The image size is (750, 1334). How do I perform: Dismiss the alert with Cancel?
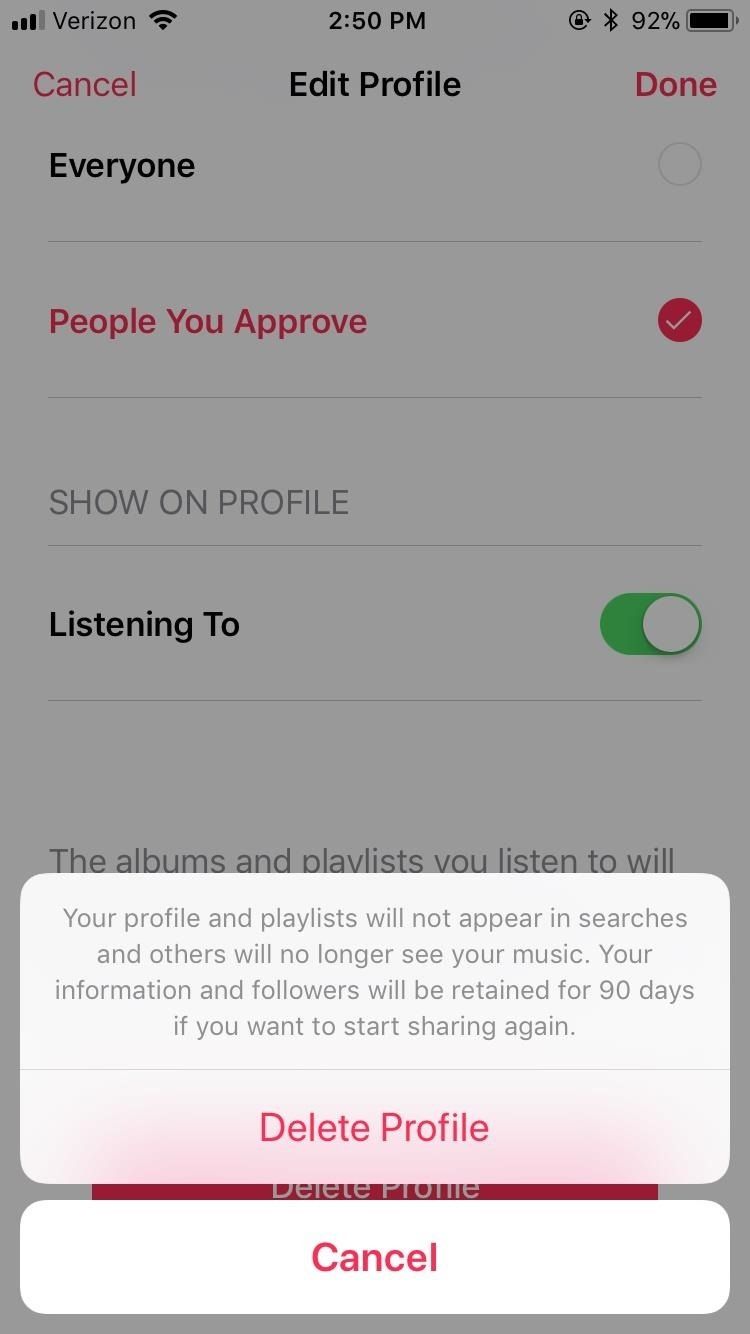click(x=374, y=1257)
